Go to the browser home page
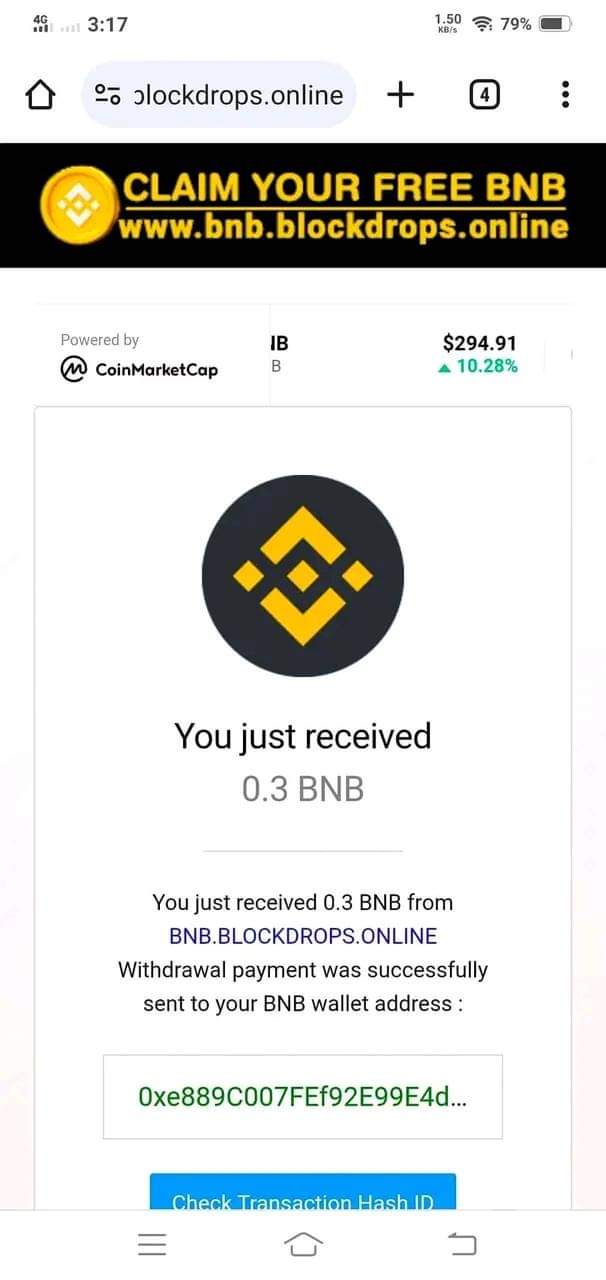Screen dimensions: 606x1280 (x=39, y=95)
